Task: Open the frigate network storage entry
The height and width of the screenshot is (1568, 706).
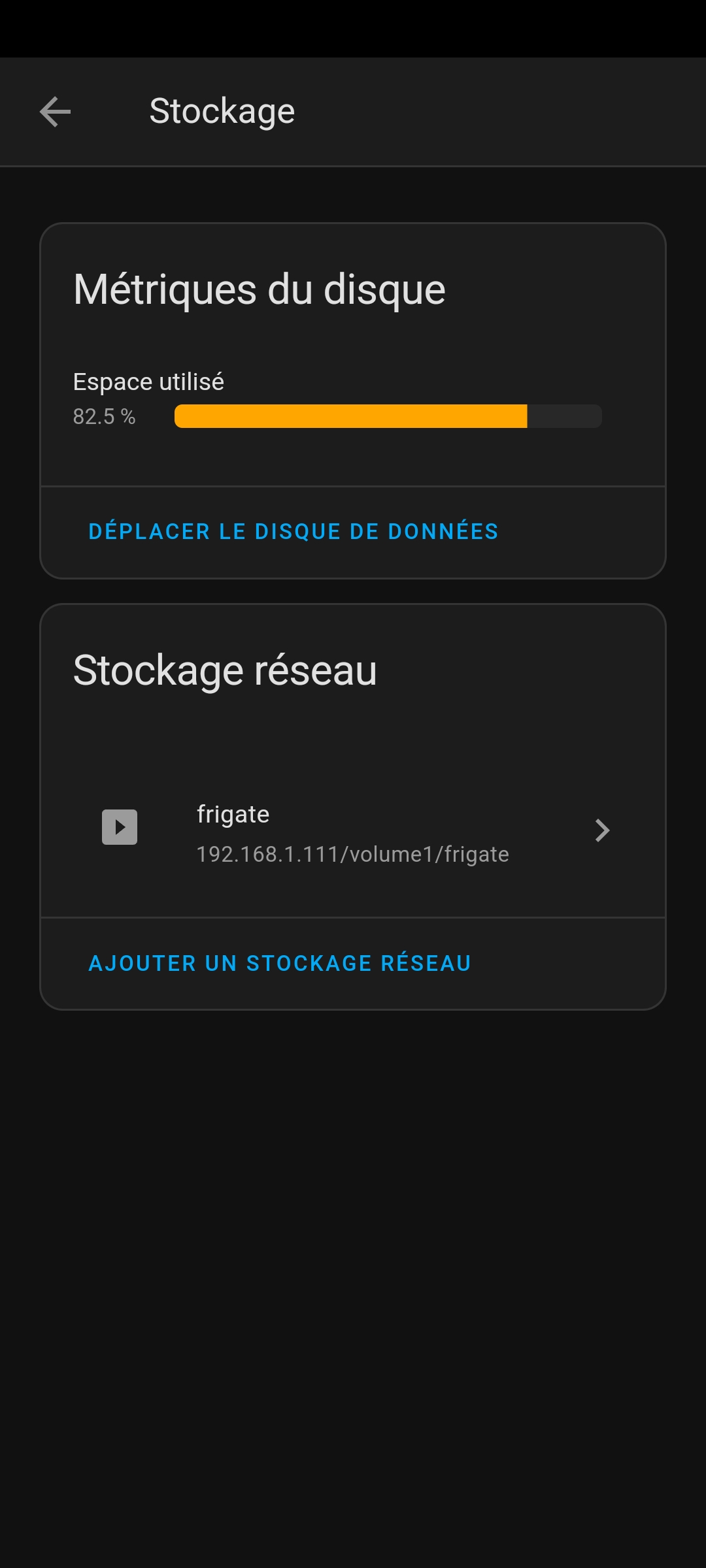Action: pos(353,832)
